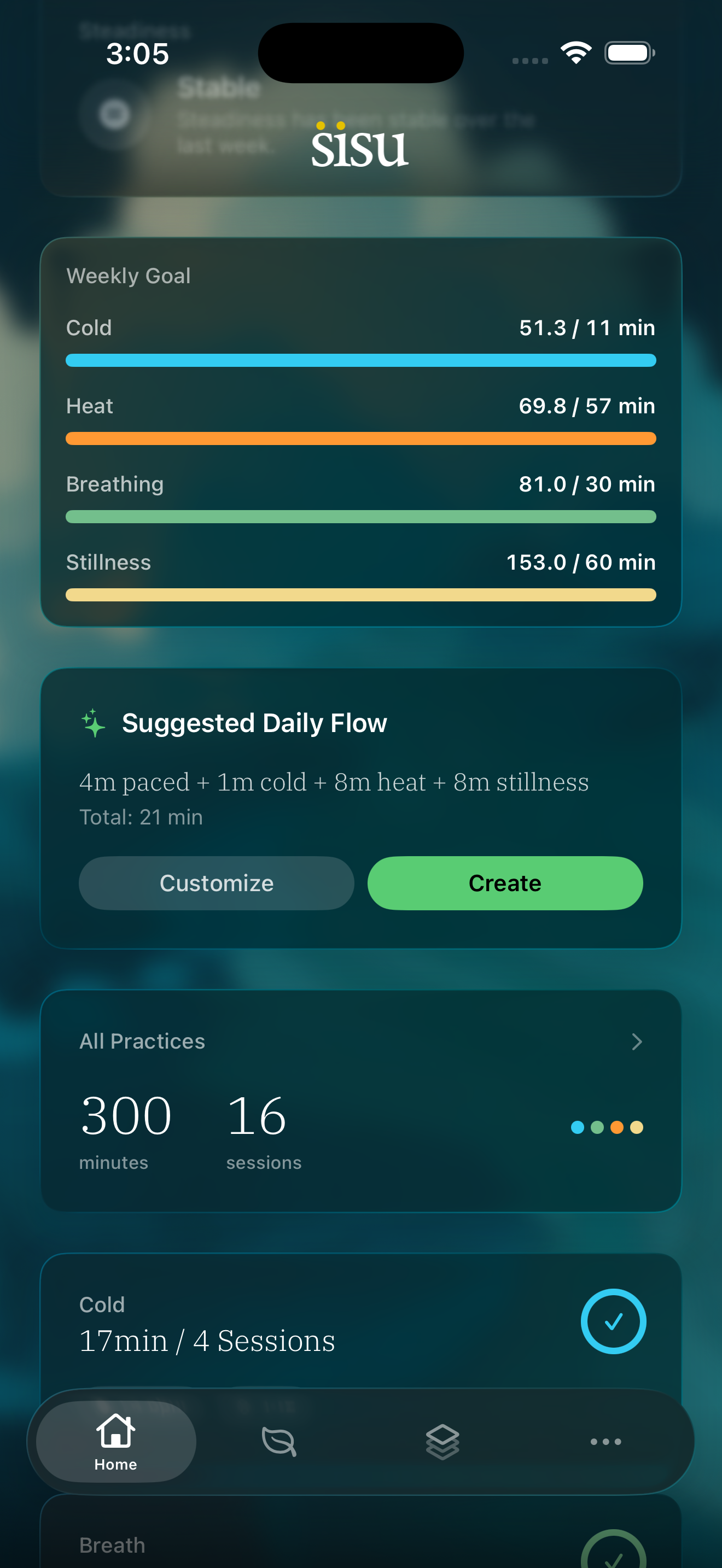The height and width of the screenshot is (1568, 722).
Task: Toggle Cold session completion checkmark
Action: 613,1322
